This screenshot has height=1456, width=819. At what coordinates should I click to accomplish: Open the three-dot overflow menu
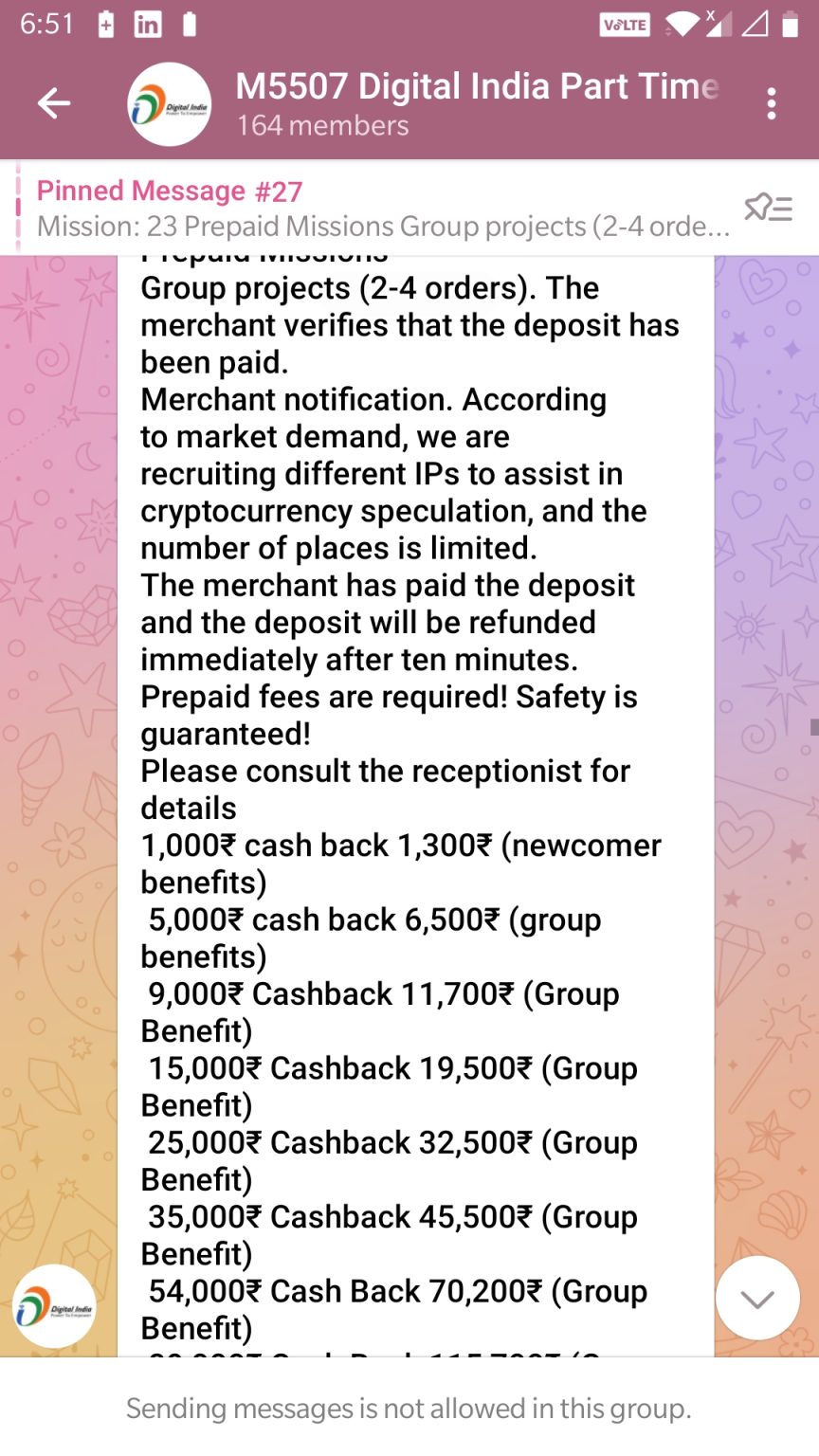(772, 103)
